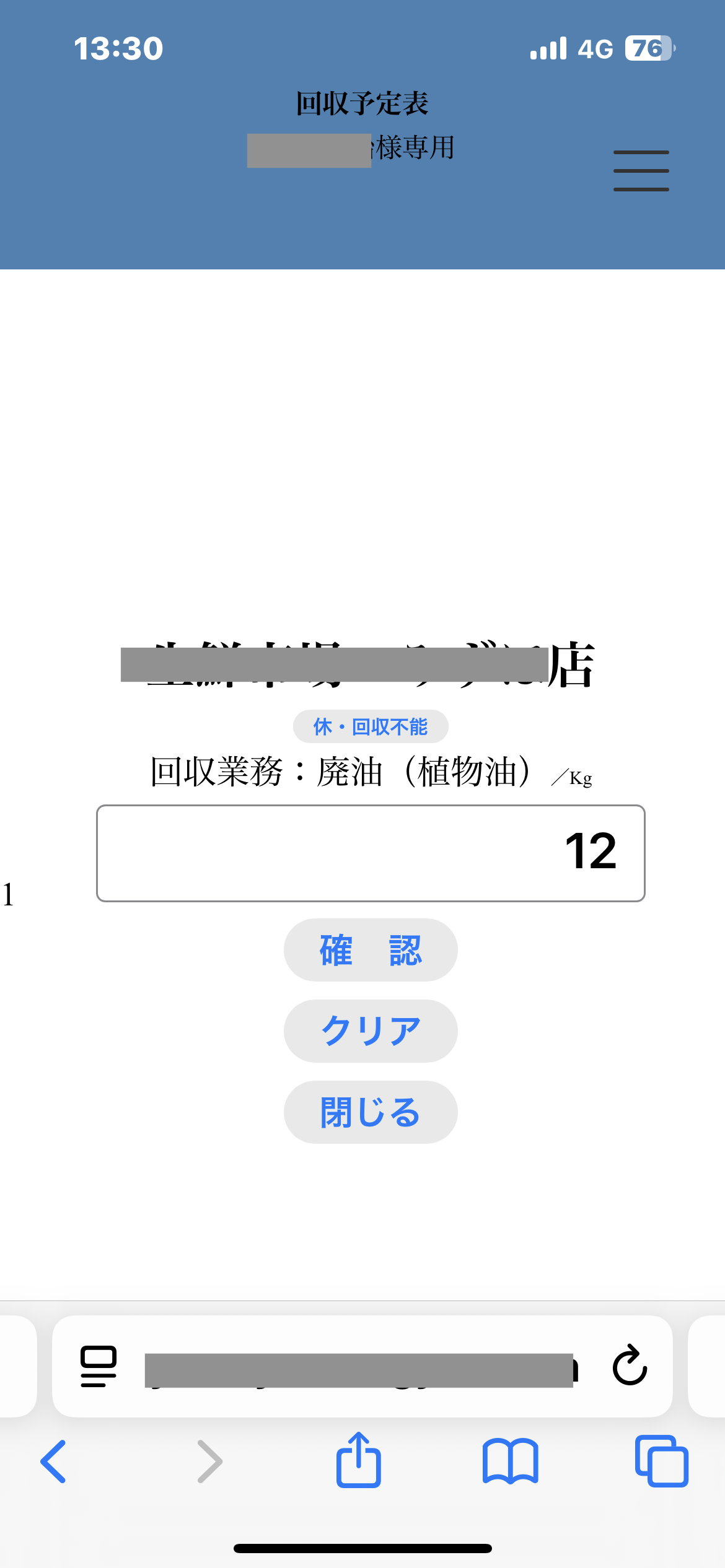Confirm the entry with 確認
Viewport: 725px width, 1568px height.
click(371, 950)
